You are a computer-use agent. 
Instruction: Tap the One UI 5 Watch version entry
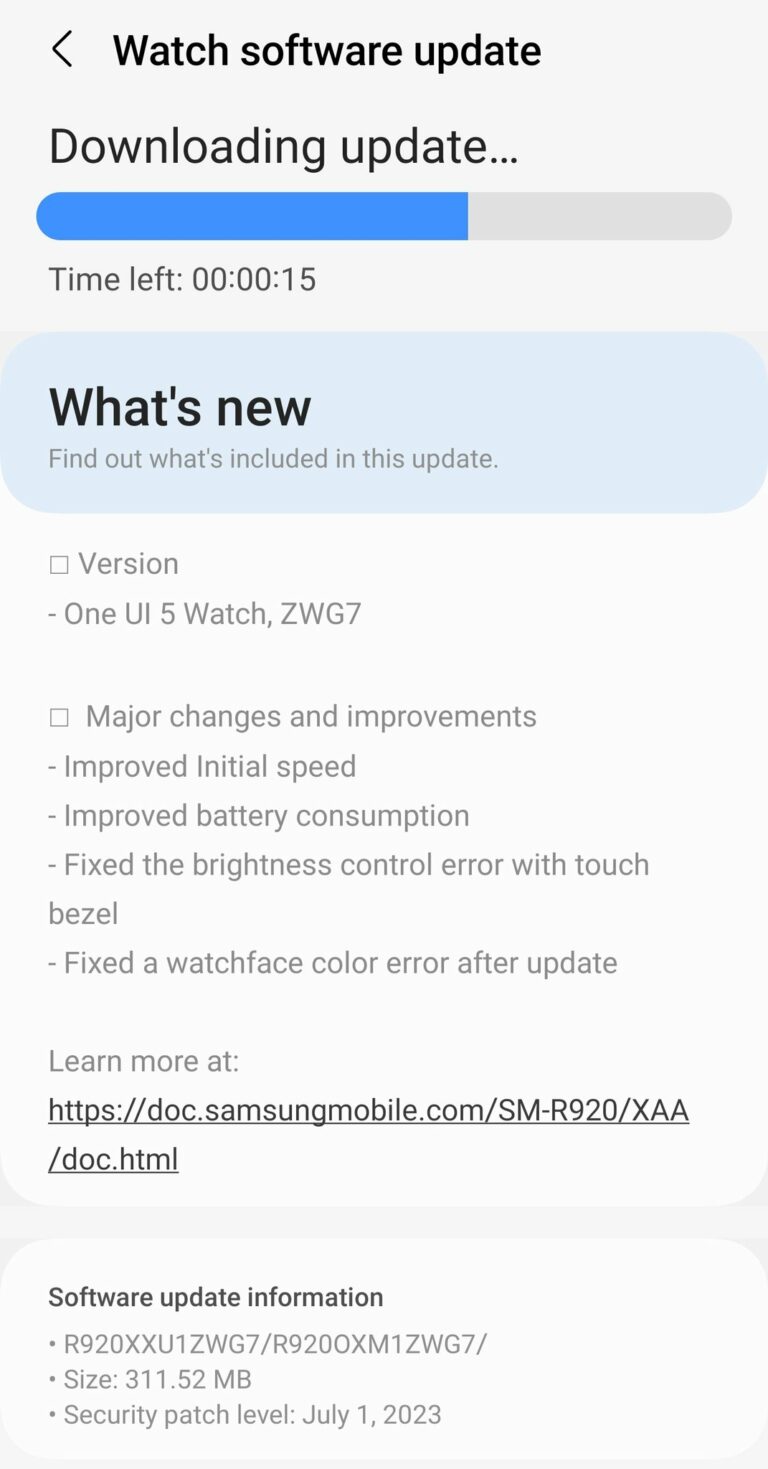205,613
